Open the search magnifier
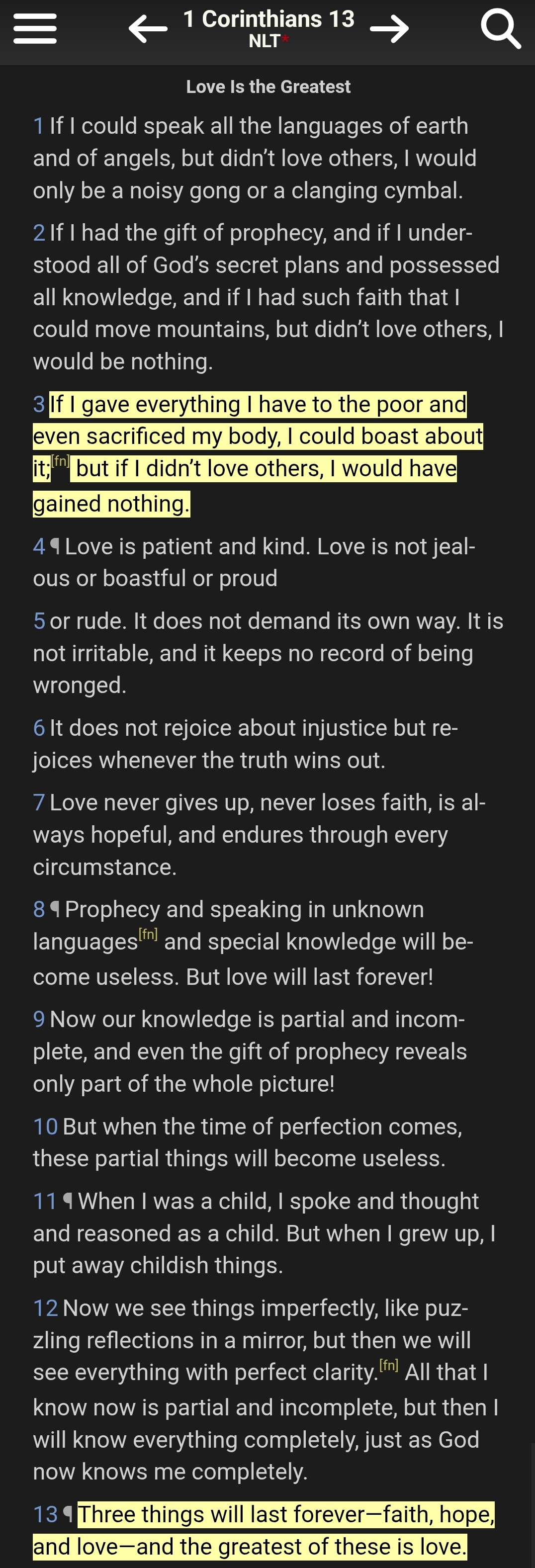This screenshot has width=535, height=1568. point(500,28)
